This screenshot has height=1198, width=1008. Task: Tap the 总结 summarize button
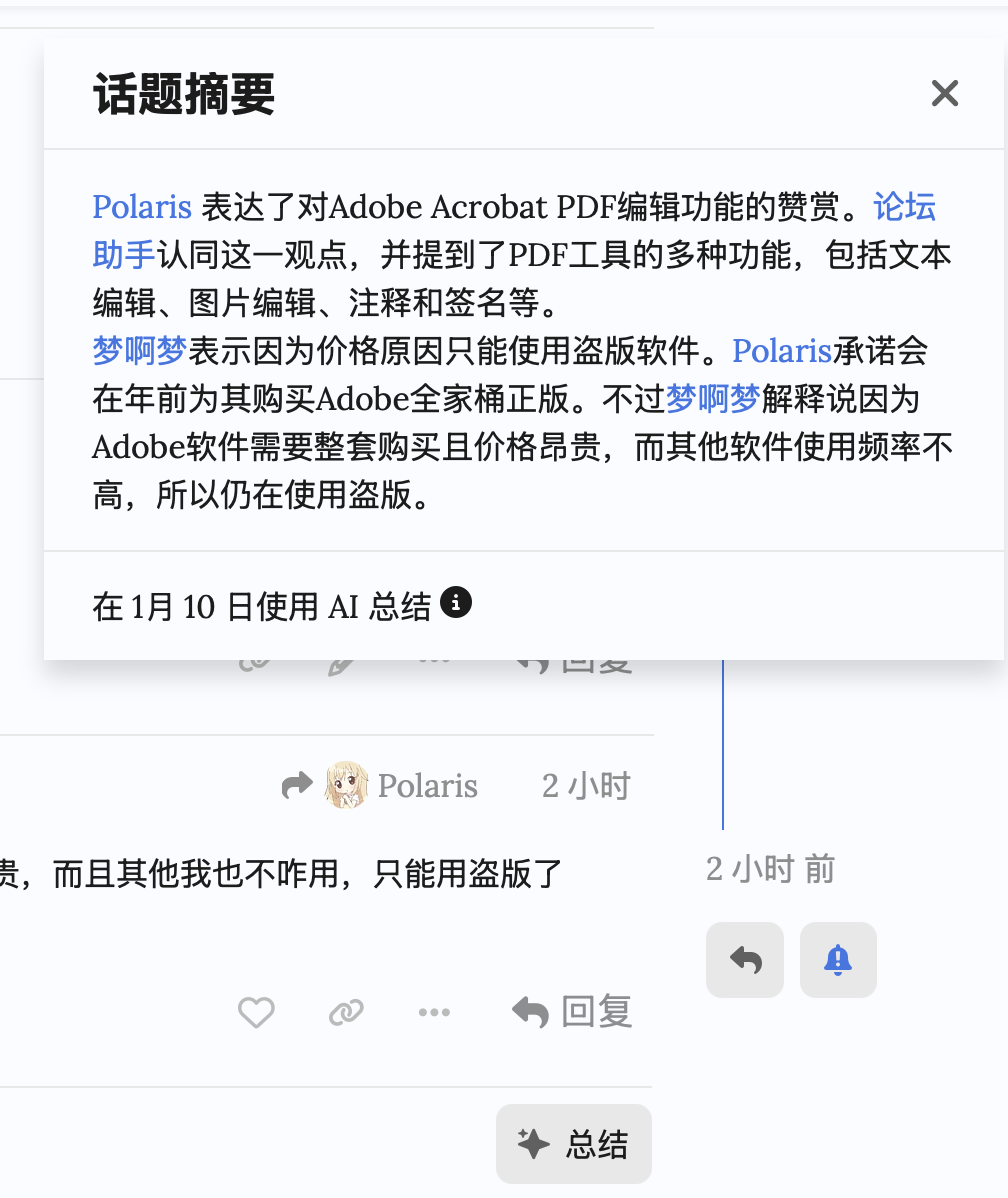[x=574, y=1144]
